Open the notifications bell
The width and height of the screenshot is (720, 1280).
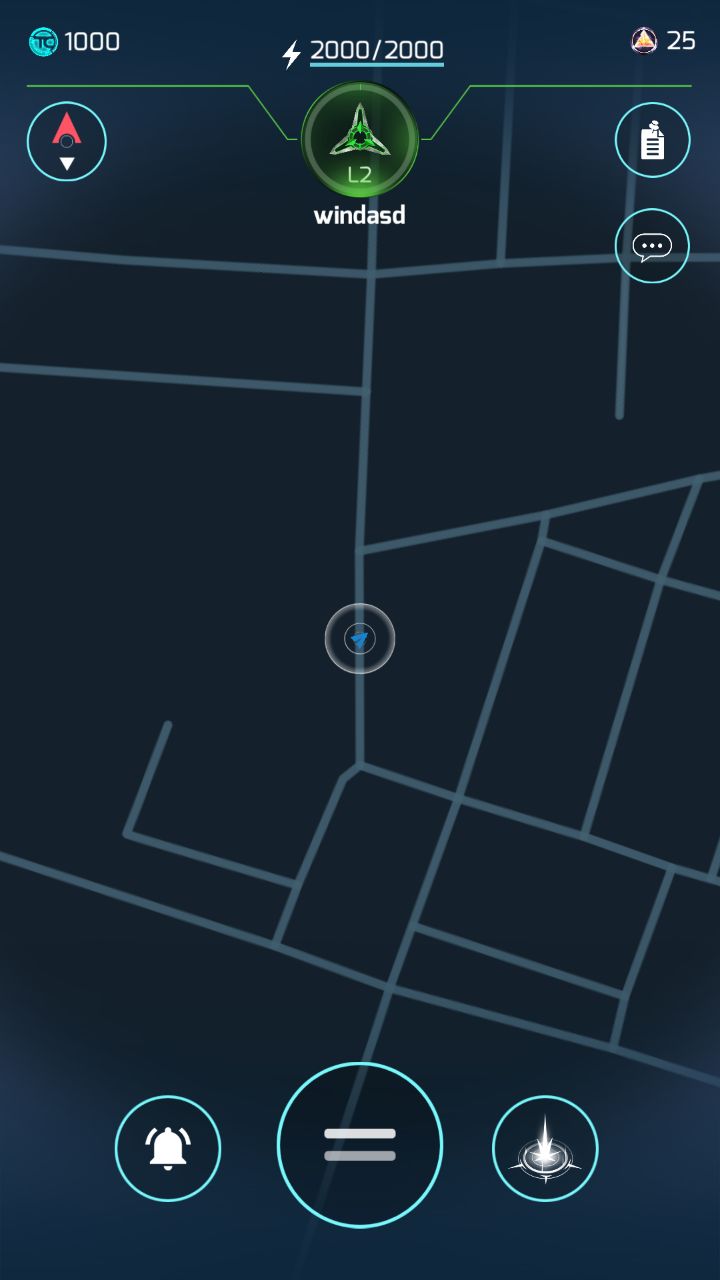pyautogui.click(x=168, y=1148)
